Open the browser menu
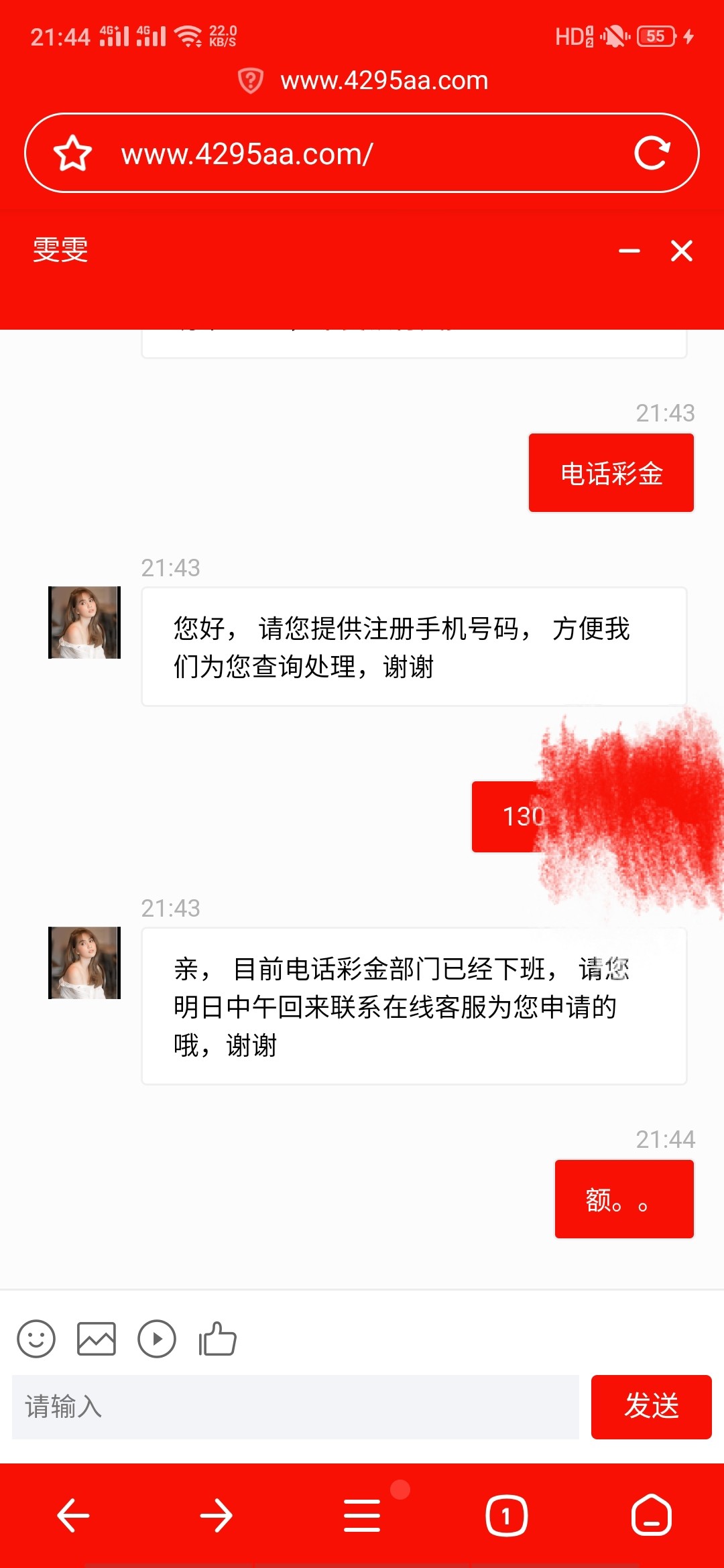The height and width of the screenshot is (1568, 724). [x=362, y=1515]
